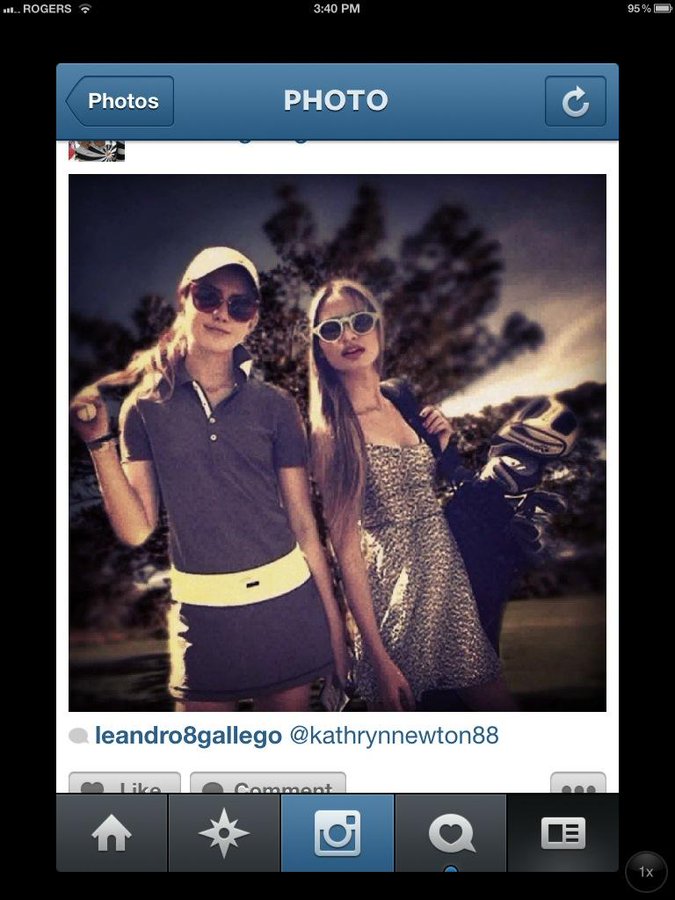Viewport: 675px width, 900px height.
Task: Go back to Photos
Action: tap(119, 101)
